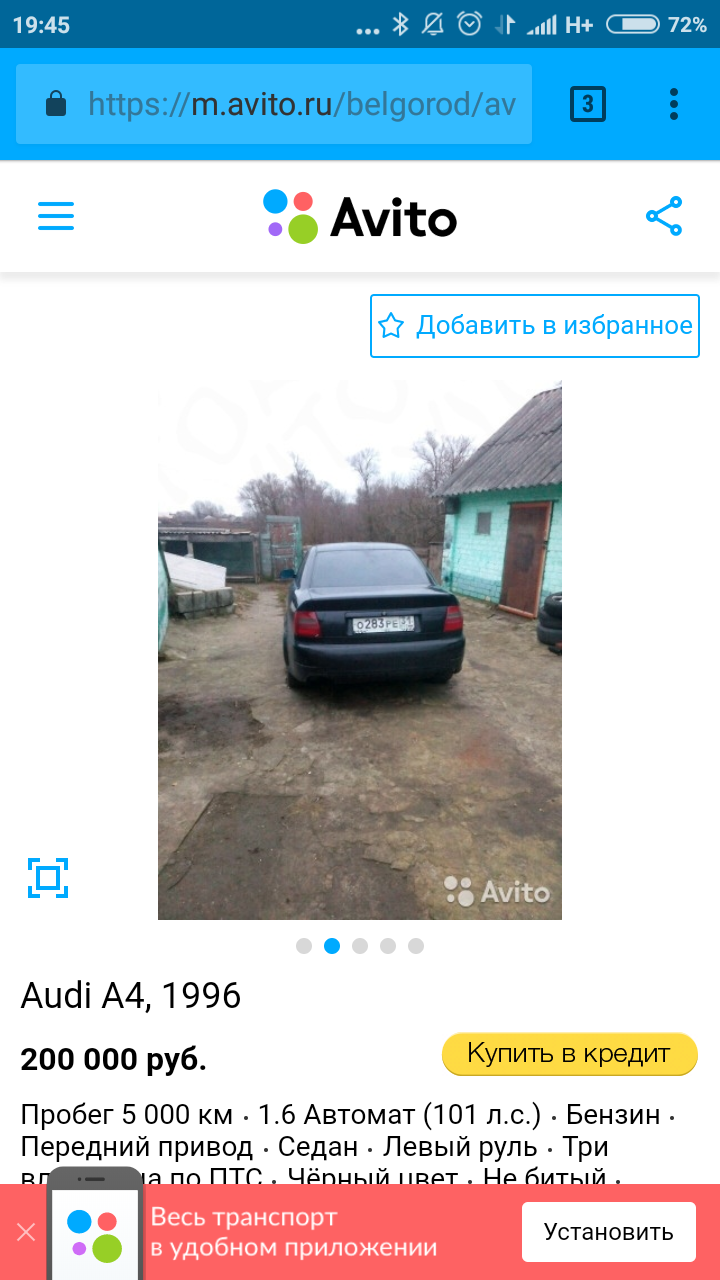720x1280 pixels.
Task: Open the browser overflow menu
Action: (674, 104)
